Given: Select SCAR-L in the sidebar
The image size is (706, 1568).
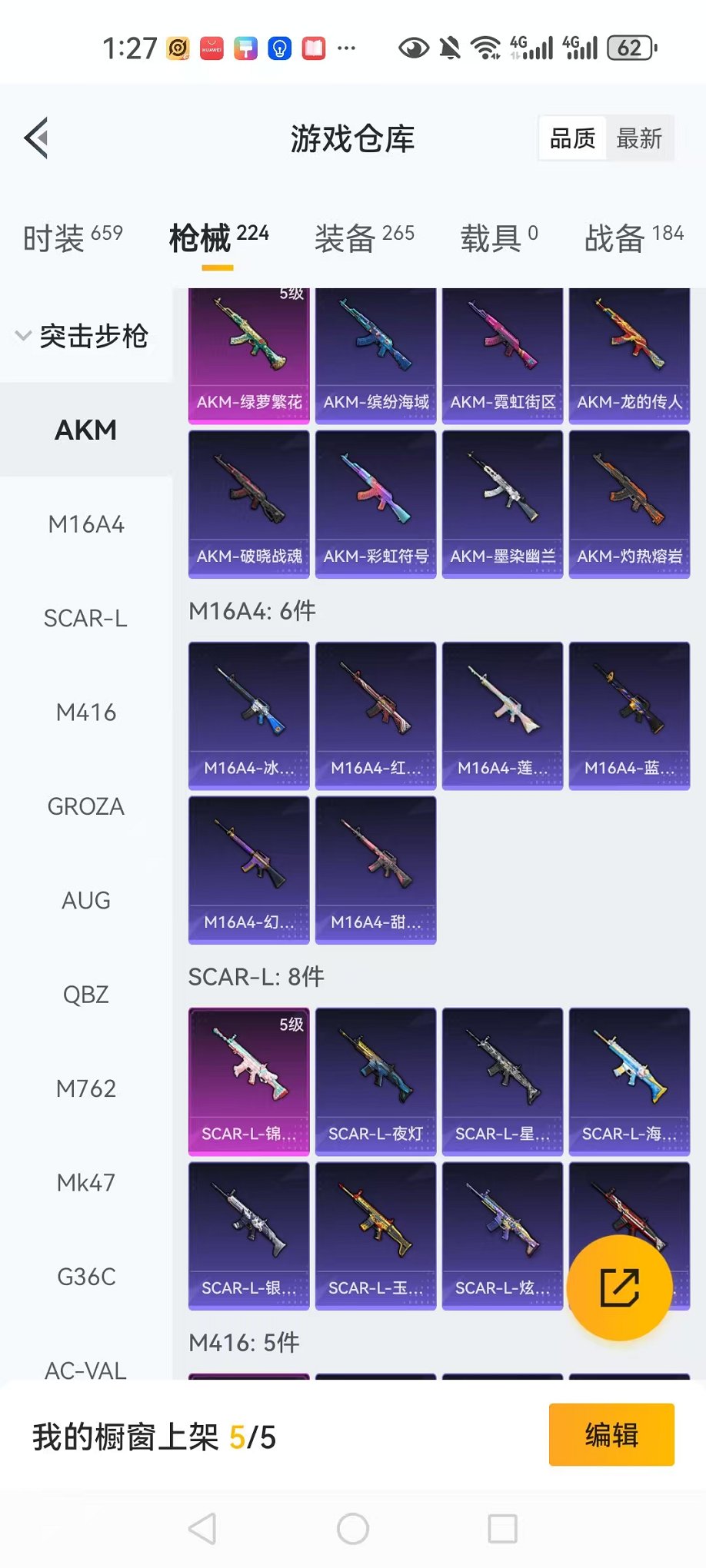Looking at the screenshot, I should point(86,619).
